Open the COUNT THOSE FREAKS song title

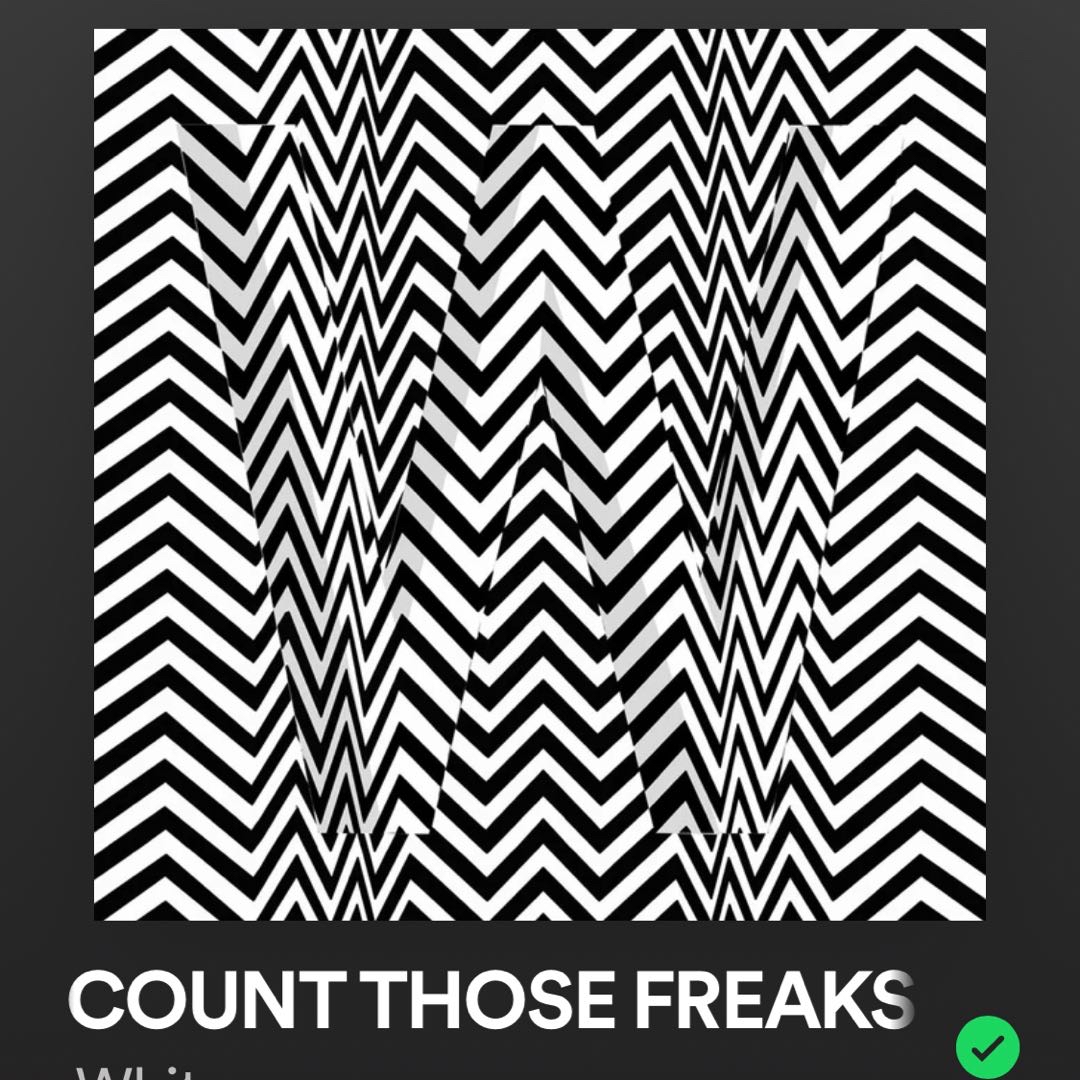tap(490, 999)
